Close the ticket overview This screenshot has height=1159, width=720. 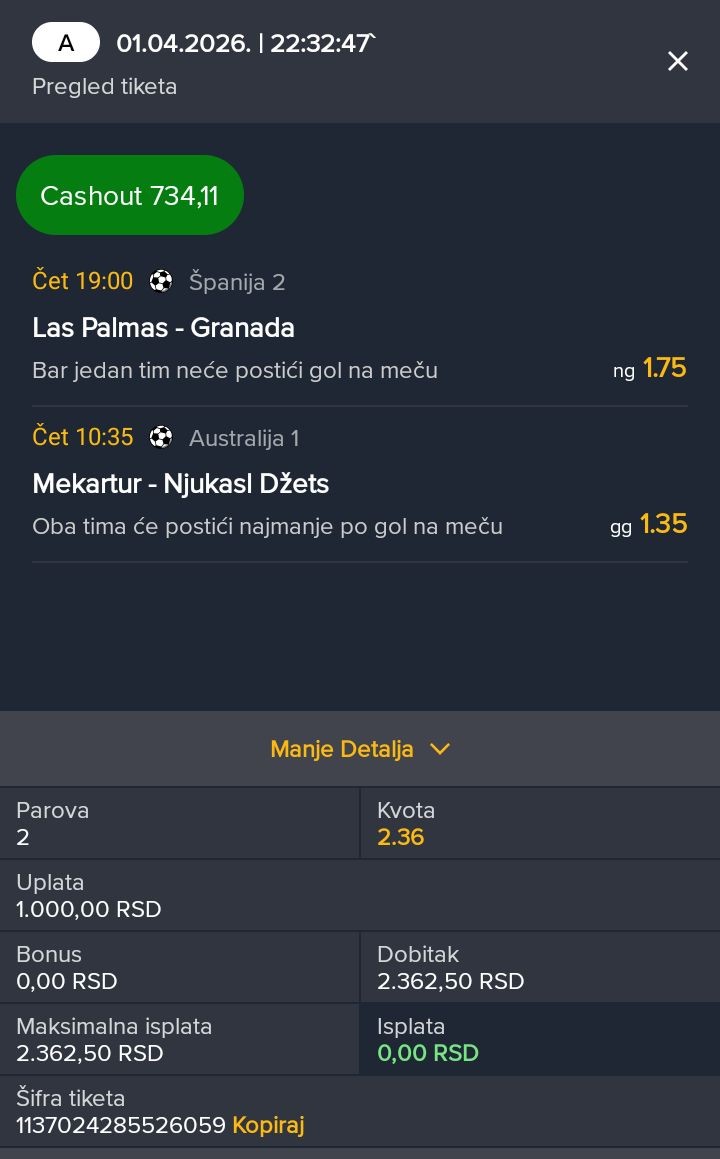[x=678, y=62]
